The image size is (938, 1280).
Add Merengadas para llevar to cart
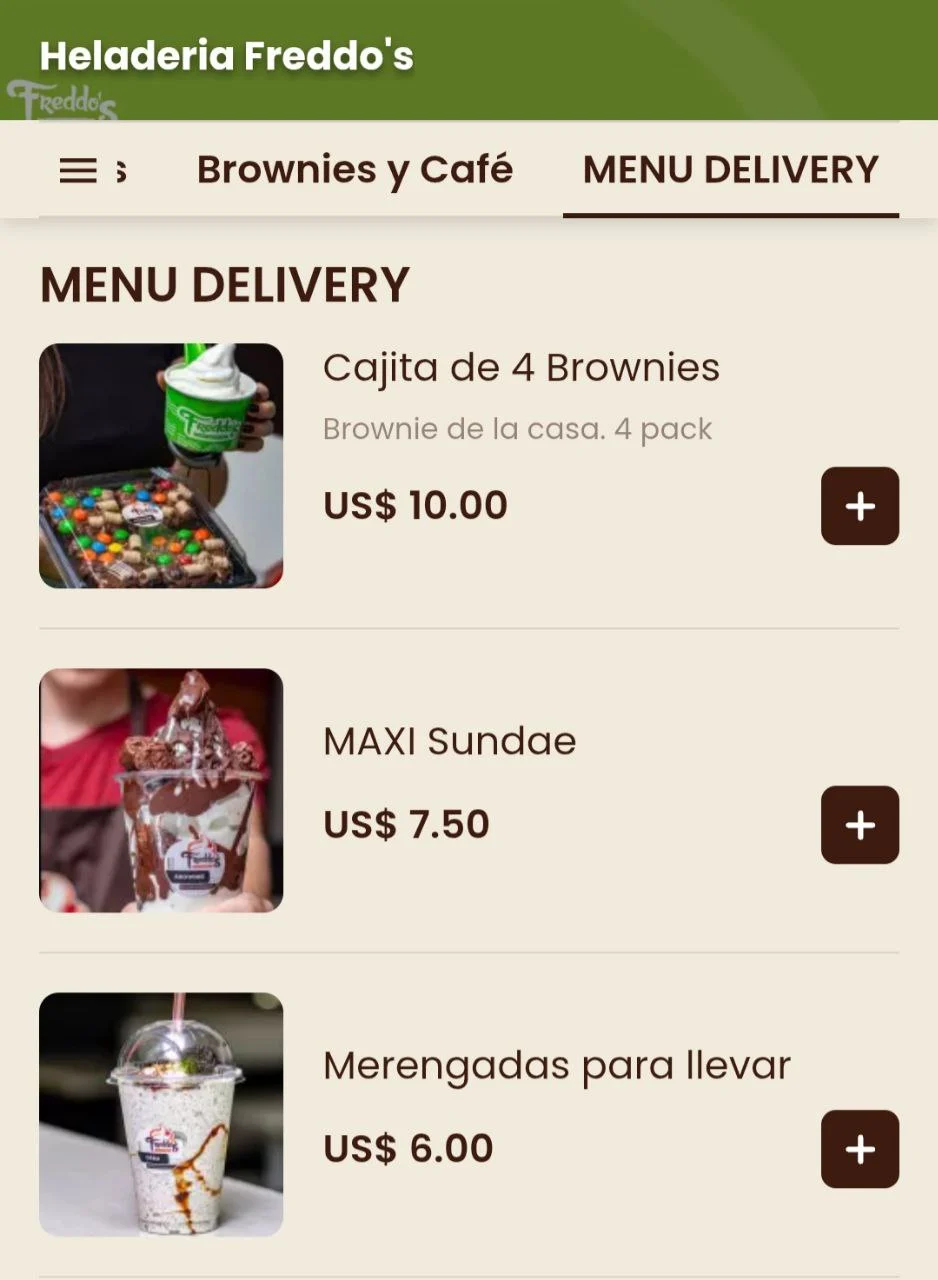(x=859, y=1149)
